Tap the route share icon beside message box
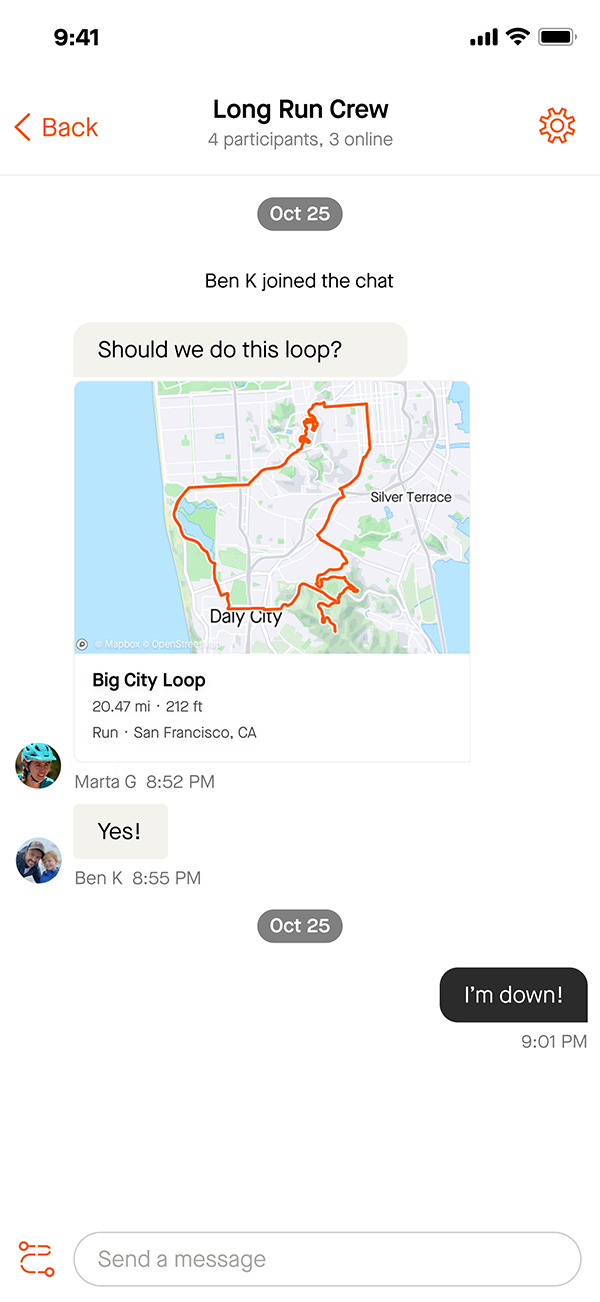Image resolution: width=600 pixels, height=1302 pixels. click(36, 1258)
